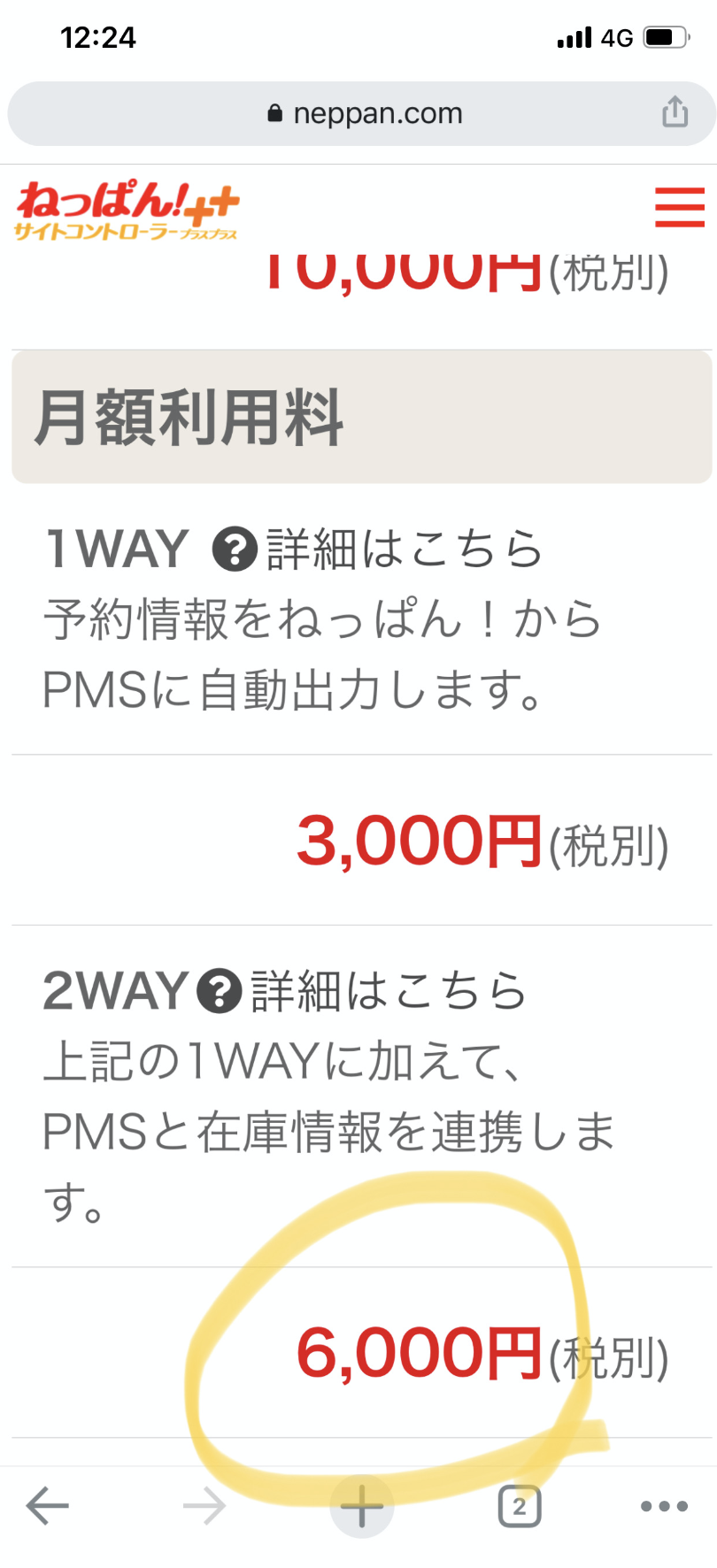Tap the neppan.com address bar
717x1568 pixels.
(x=363, y=113)
